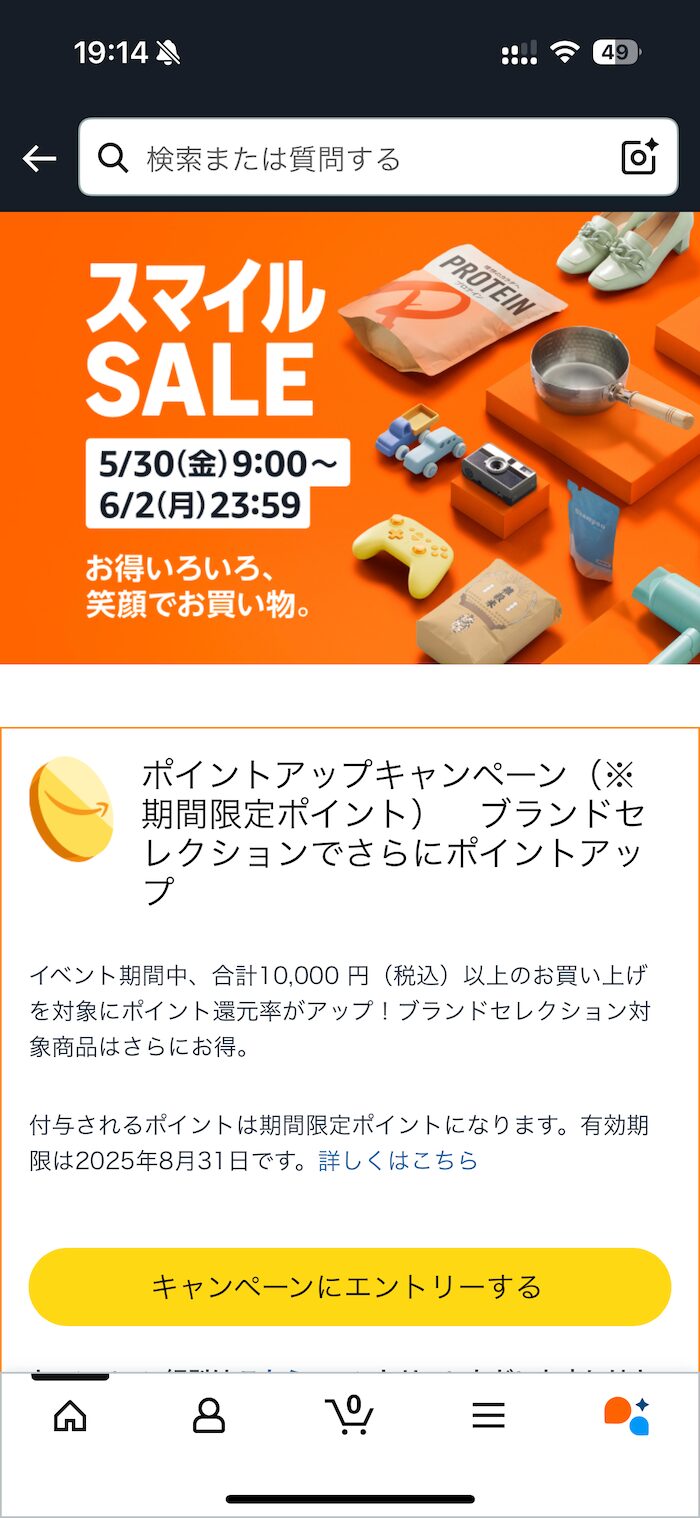This screenshot has width=700, height=1518.
Task: Open the shopping cart tab
Action: point(350,1415)
